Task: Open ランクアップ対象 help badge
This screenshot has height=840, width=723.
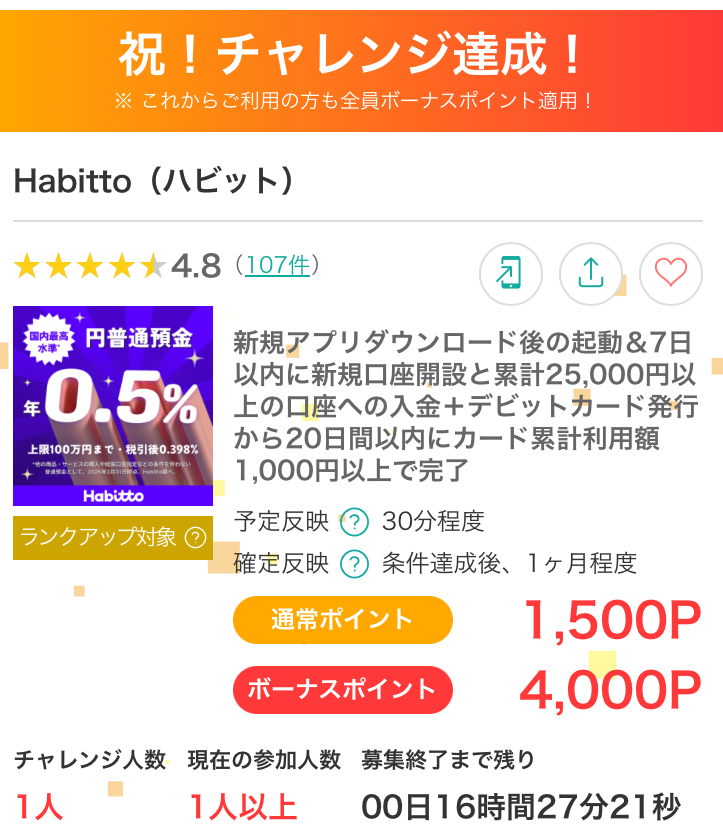Action: pos(113,537)
